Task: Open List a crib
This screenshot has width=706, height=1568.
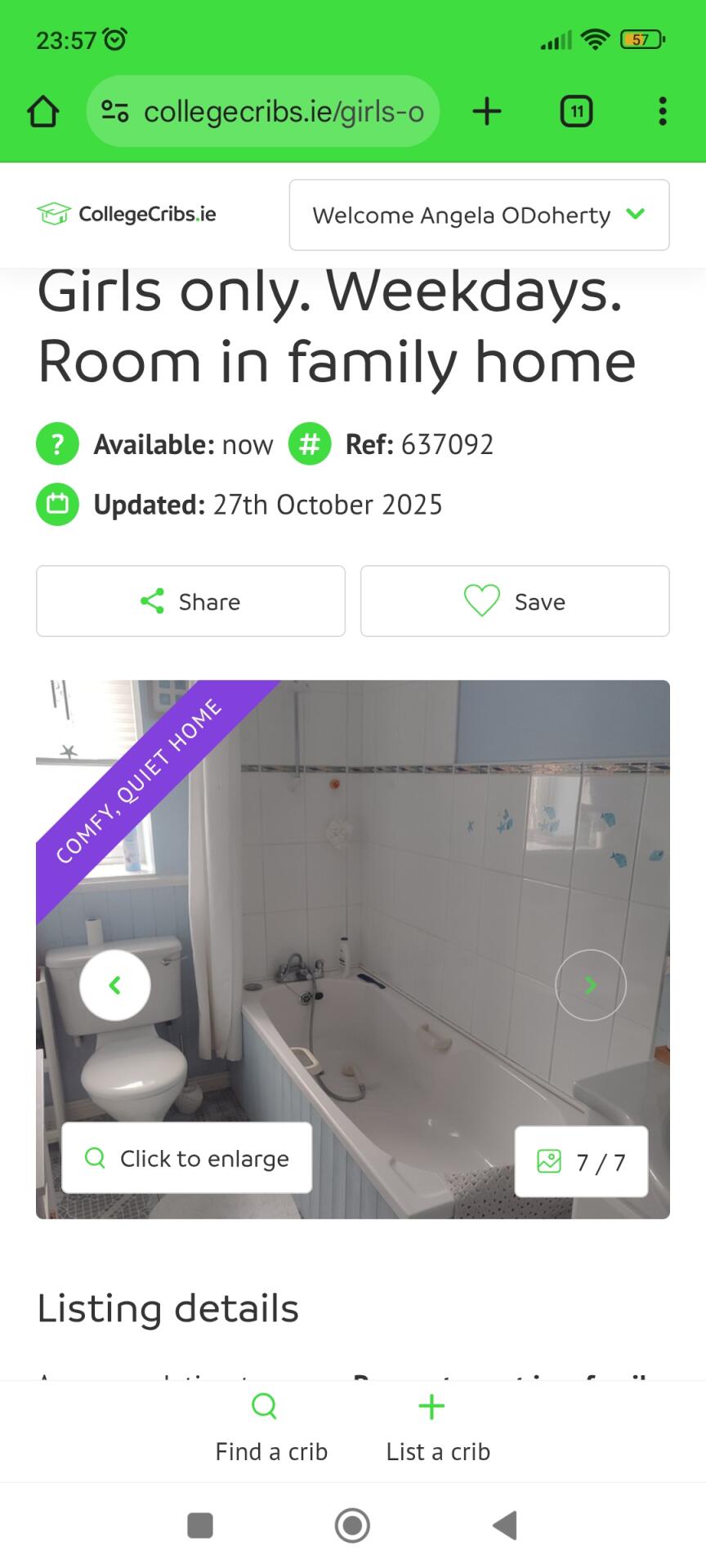Action: (438, 1428)
